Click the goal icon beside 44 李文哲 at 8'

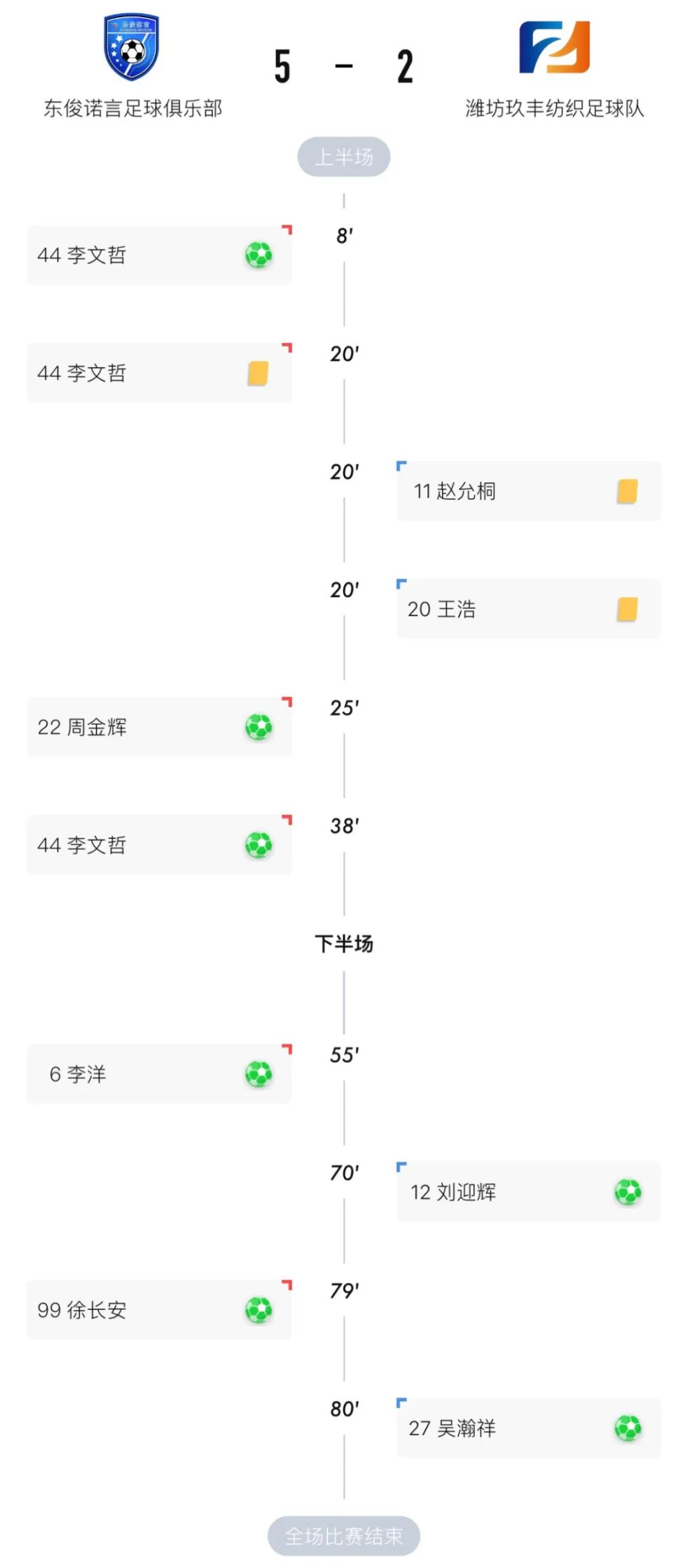click(x=257, y=254)
